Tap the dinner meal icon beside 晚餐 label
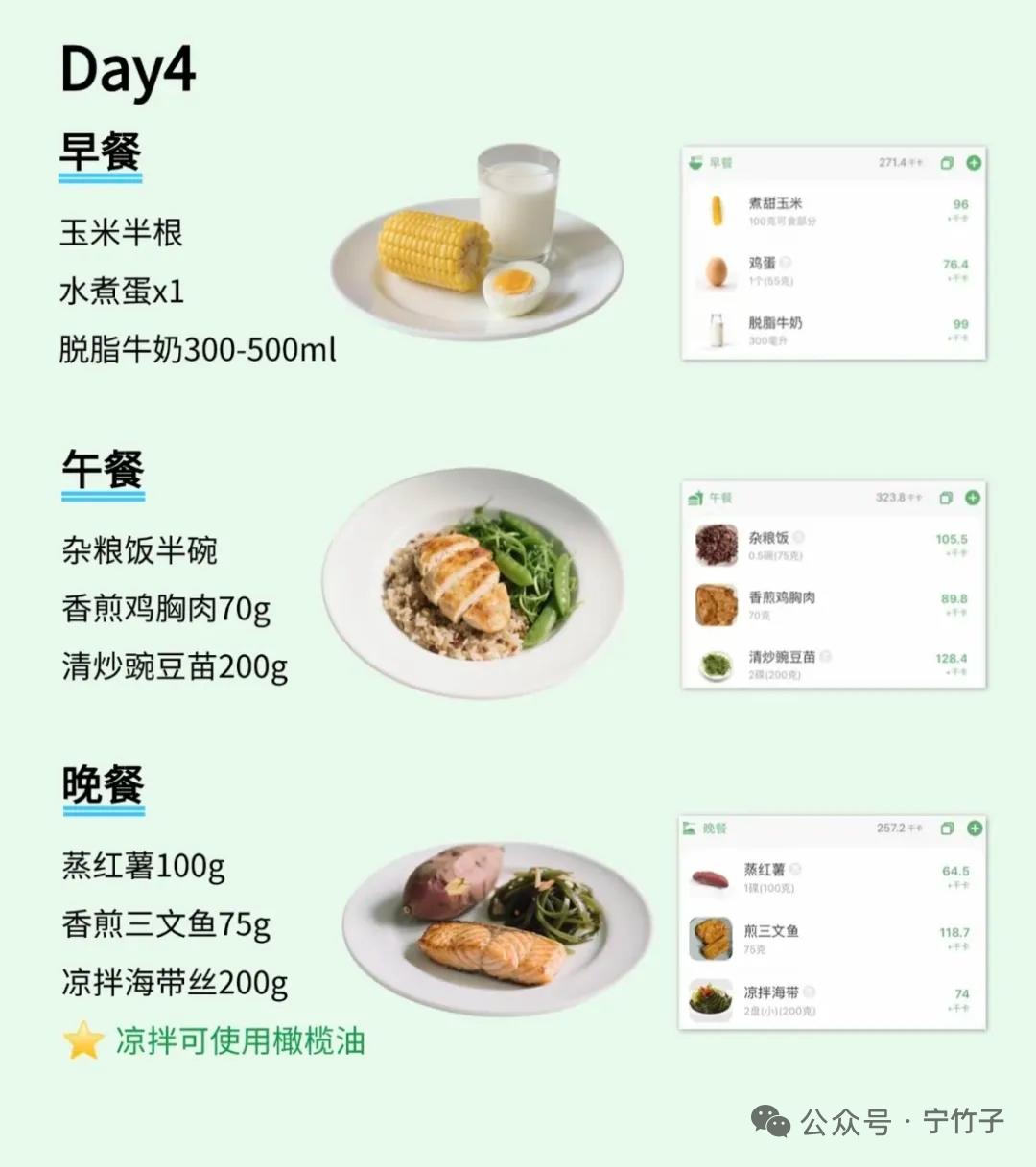1036x1167 pixels. pos(690,829)
